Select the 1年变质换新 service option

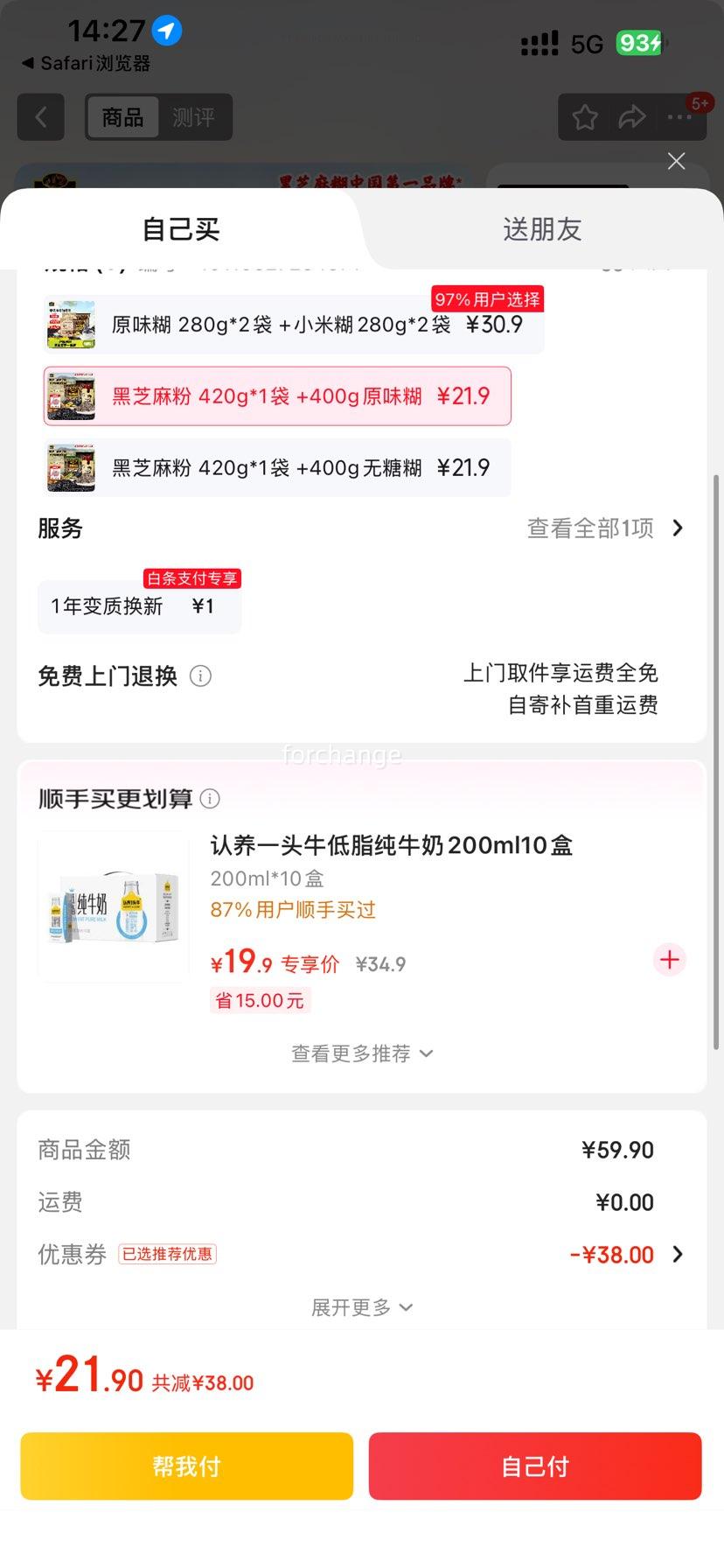click(x=139, y=605)
